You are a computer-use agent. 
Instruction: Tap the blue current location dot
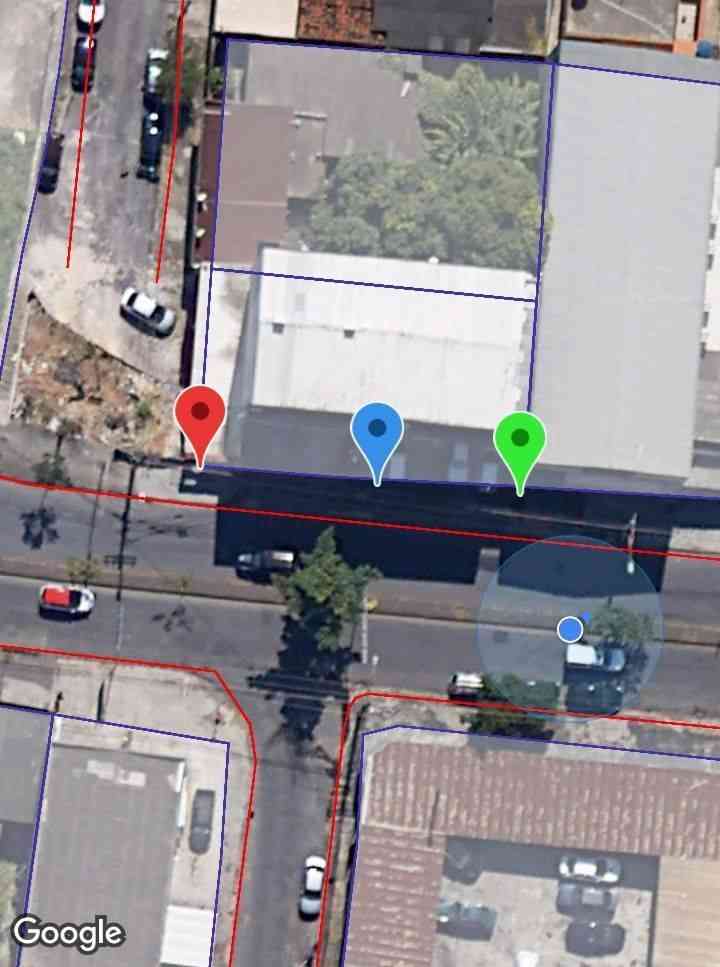[x=570, y=629]
